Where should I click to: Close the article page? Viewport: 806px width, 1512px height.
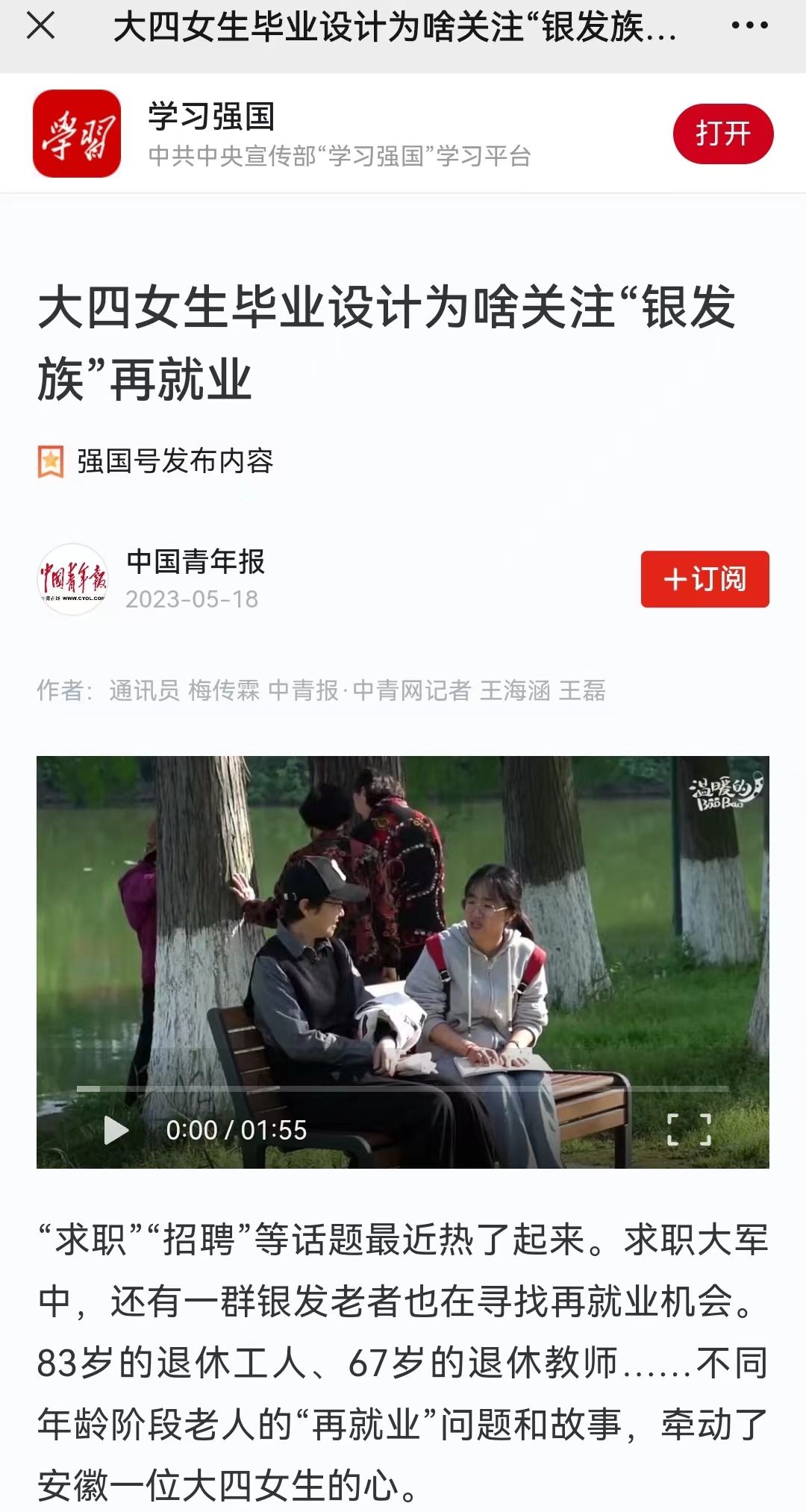(x=40, y=27)
